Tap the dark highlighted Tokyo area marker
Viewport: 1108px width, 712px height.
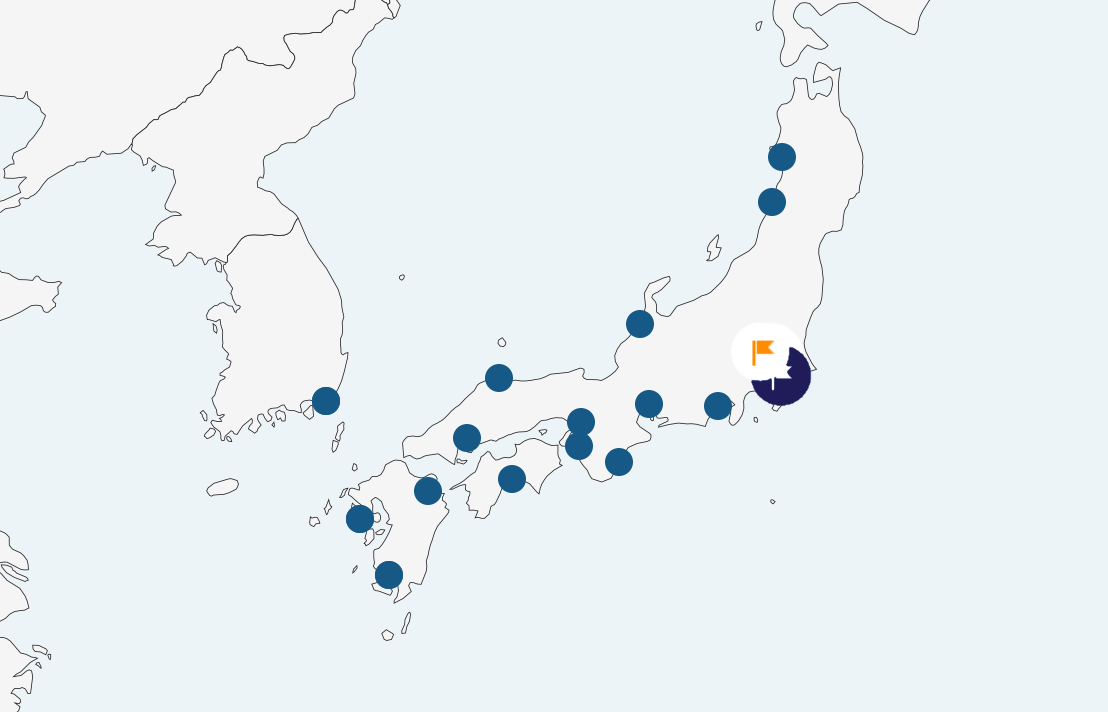click(790, 385)
